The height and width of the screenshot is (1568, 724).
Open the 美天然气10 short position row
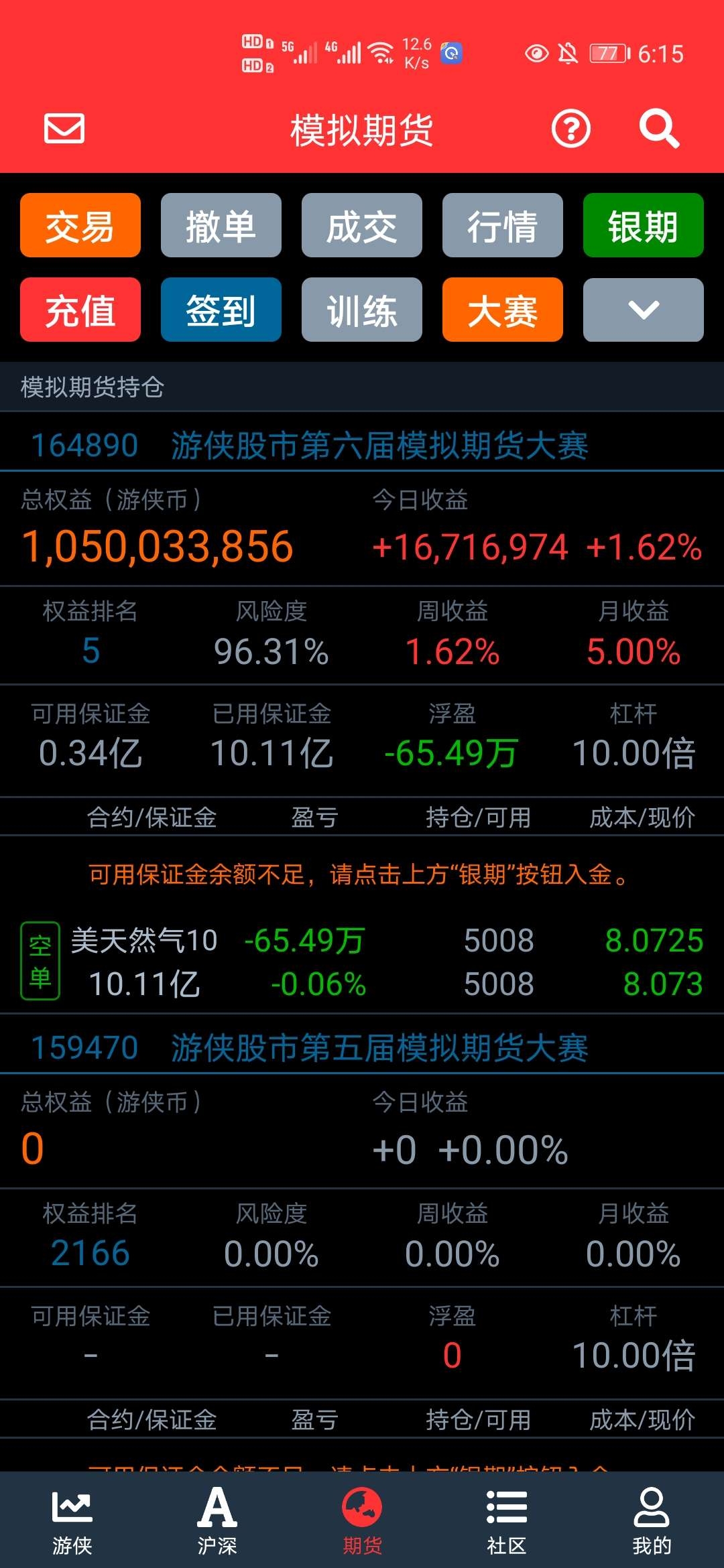click(362, 962)
